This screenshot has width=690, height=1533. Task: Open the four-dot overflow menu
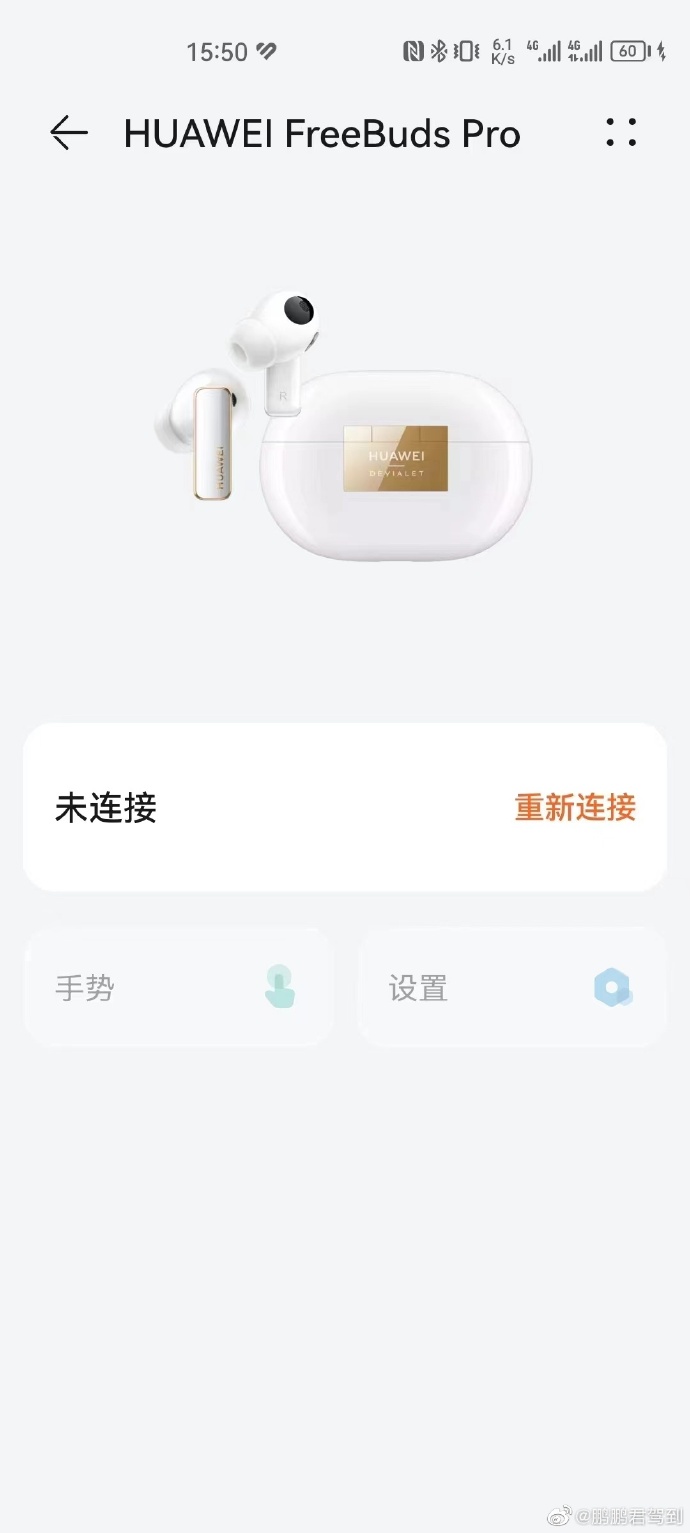click(621, 133)
